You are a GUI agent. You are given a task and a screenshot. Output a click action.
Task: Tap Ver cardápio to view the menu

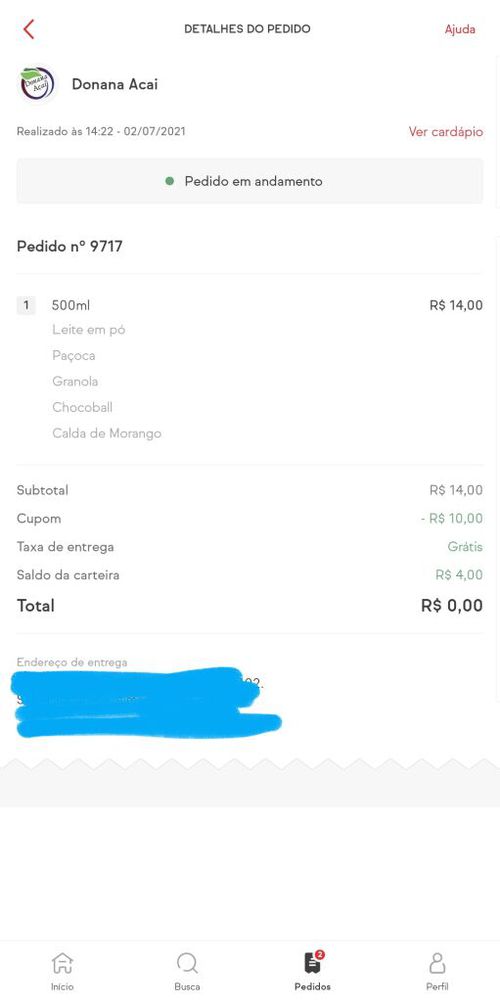pyautogui.click(x=446, y=132)
